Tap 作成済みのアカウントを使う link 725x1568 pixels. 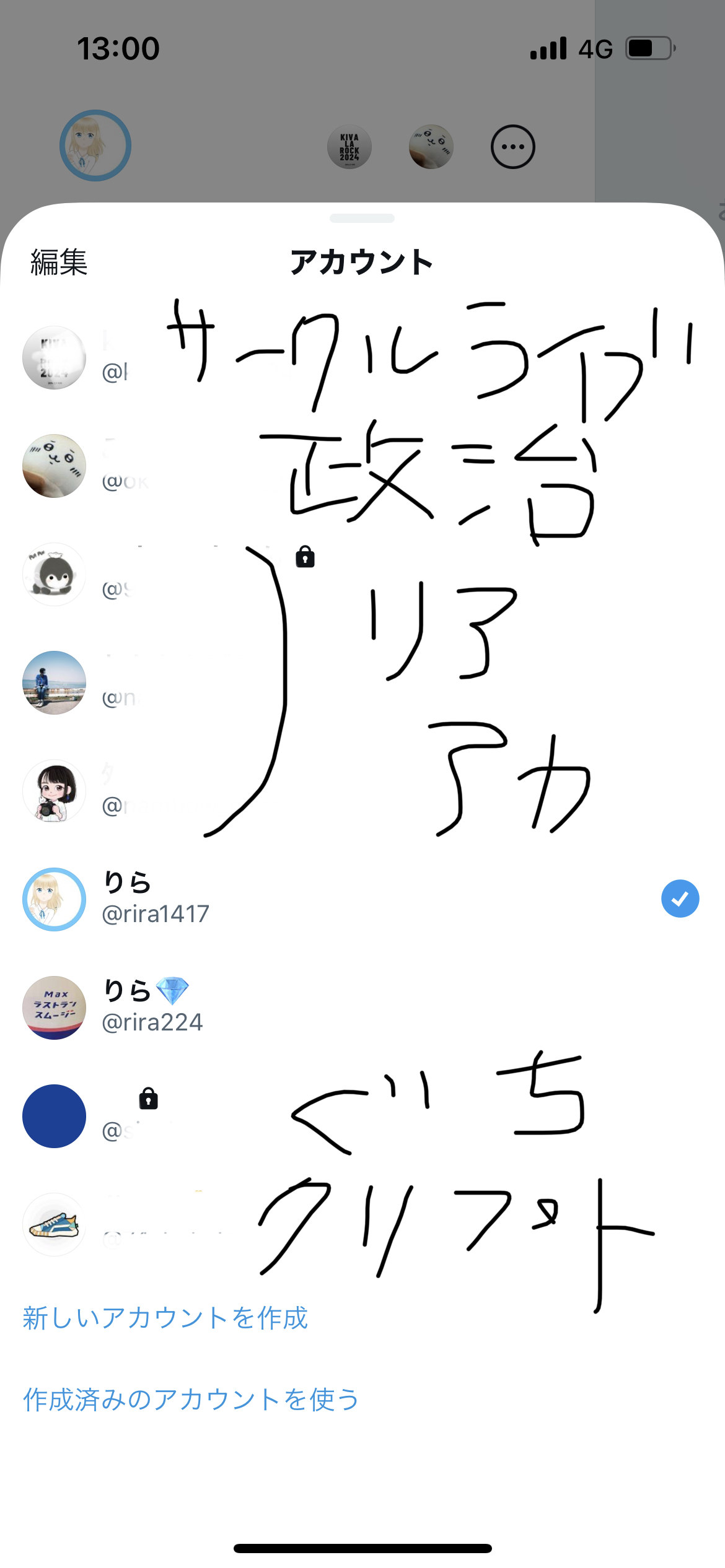tap(191, 1400)
